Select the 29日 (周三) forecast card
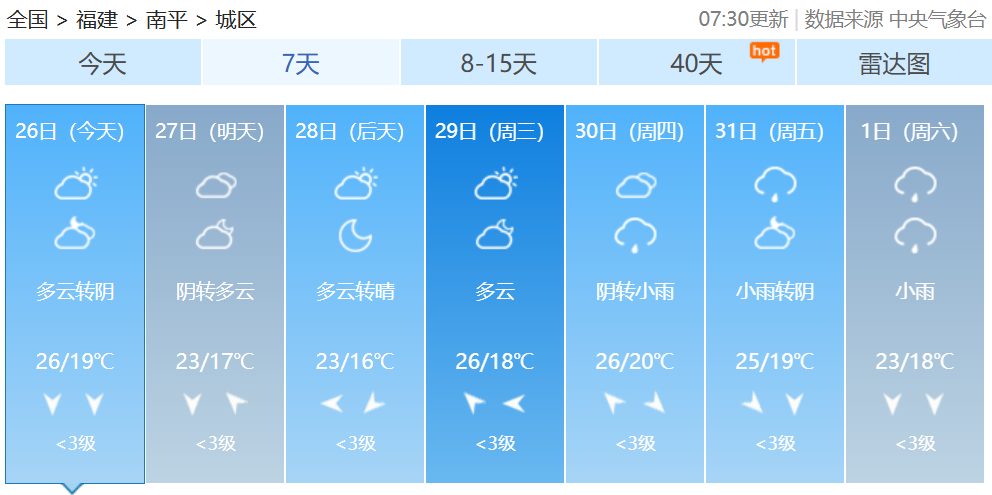 pos(495,290)
